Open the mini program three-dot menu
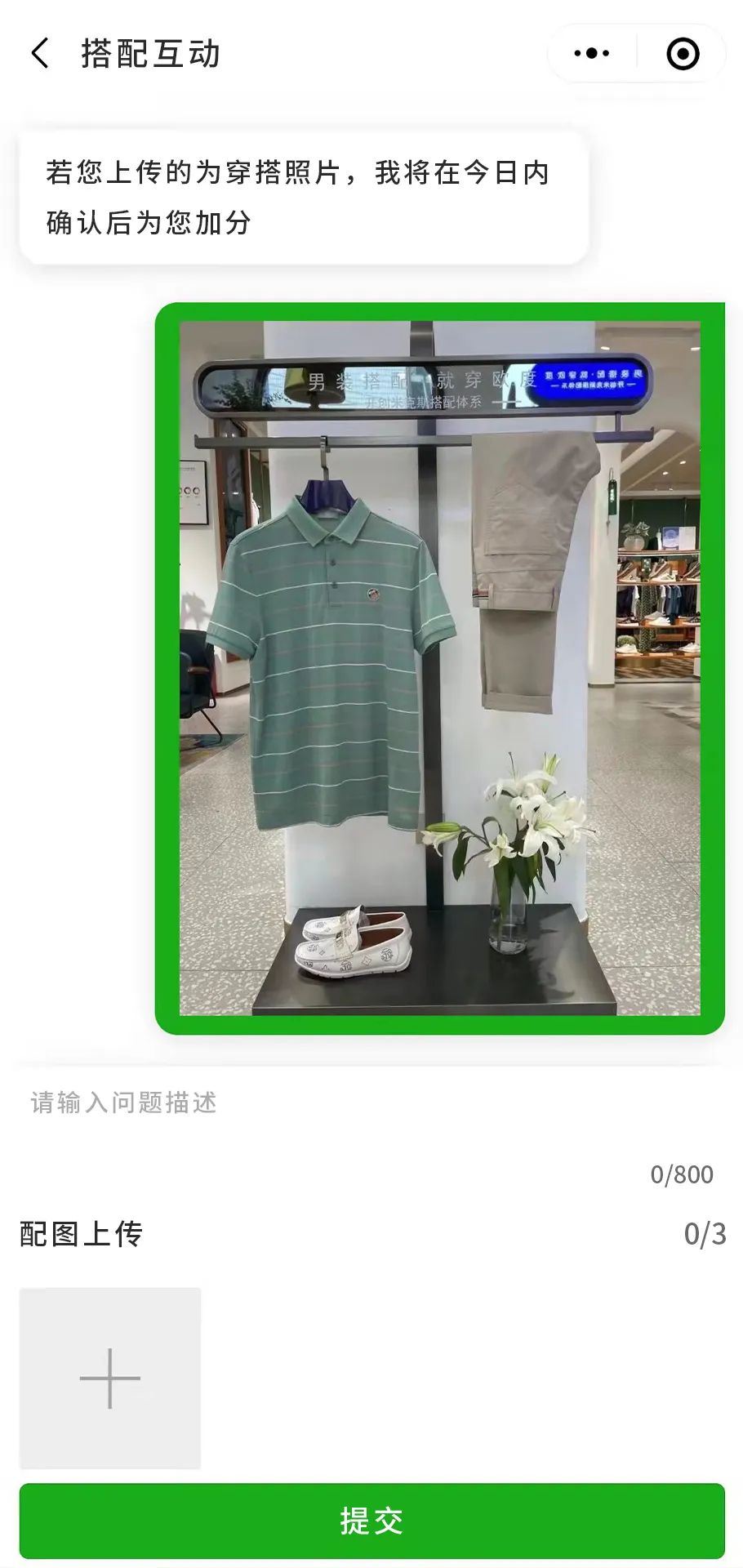This screenshot has height=1568, width=743. point(592,54)
